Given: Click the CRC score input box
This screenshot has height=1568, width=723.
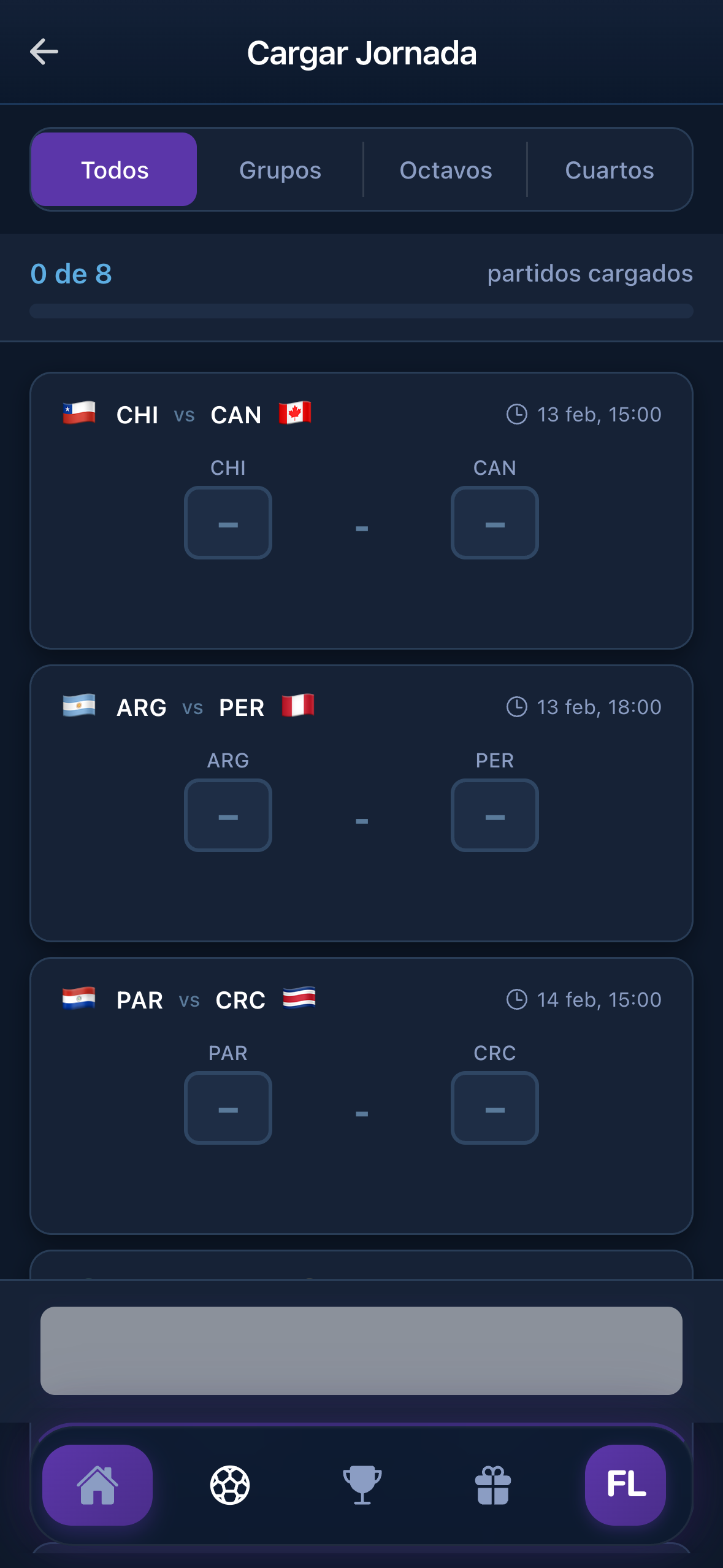Looking at the screenshot, I should tap(494, 1108).
